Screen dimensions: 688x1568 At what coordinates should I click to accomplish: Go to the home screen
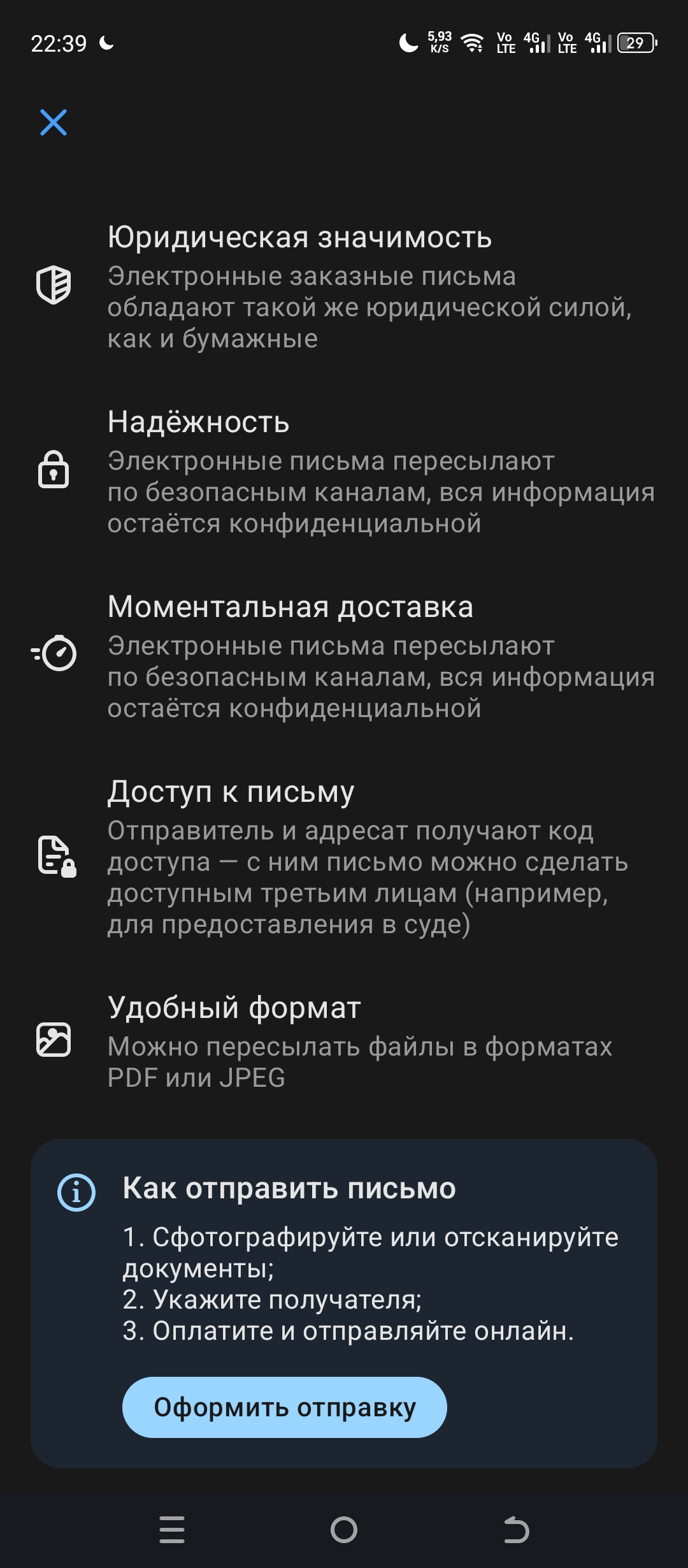(x=344, y=1529)
